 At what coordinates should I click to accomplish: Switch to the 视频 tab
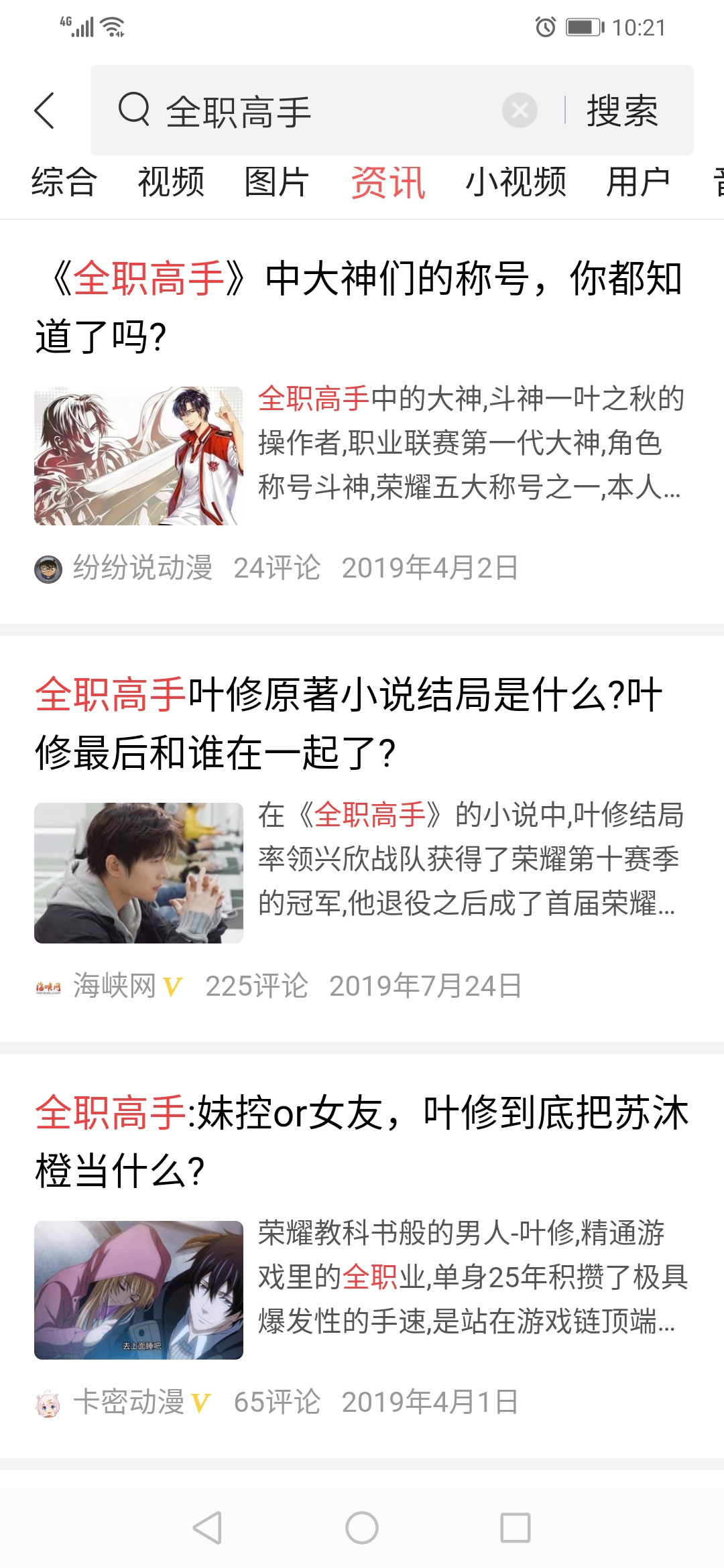point(170,181)
